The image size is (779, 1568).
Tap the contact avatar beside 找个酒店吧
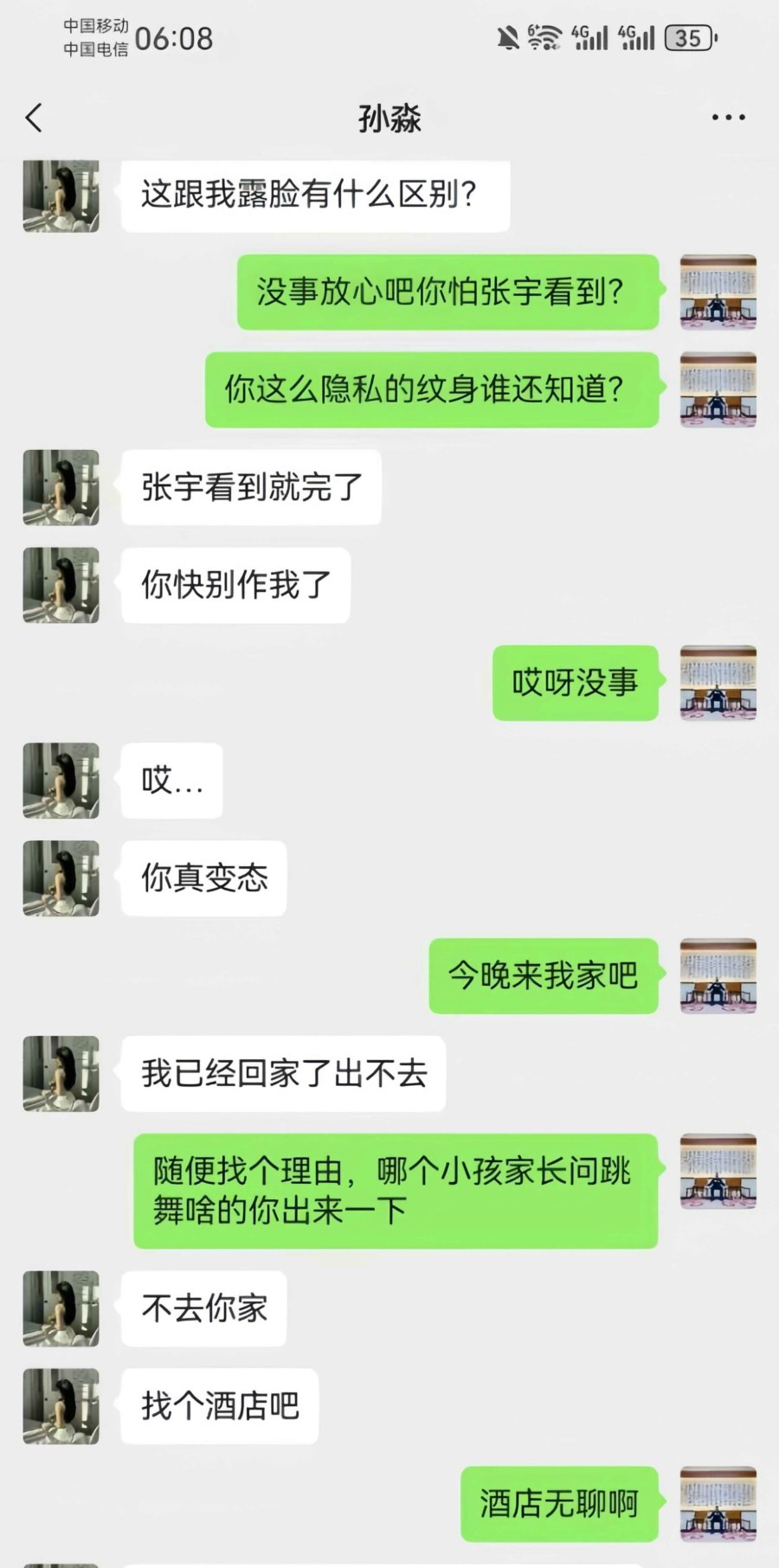61,1405
